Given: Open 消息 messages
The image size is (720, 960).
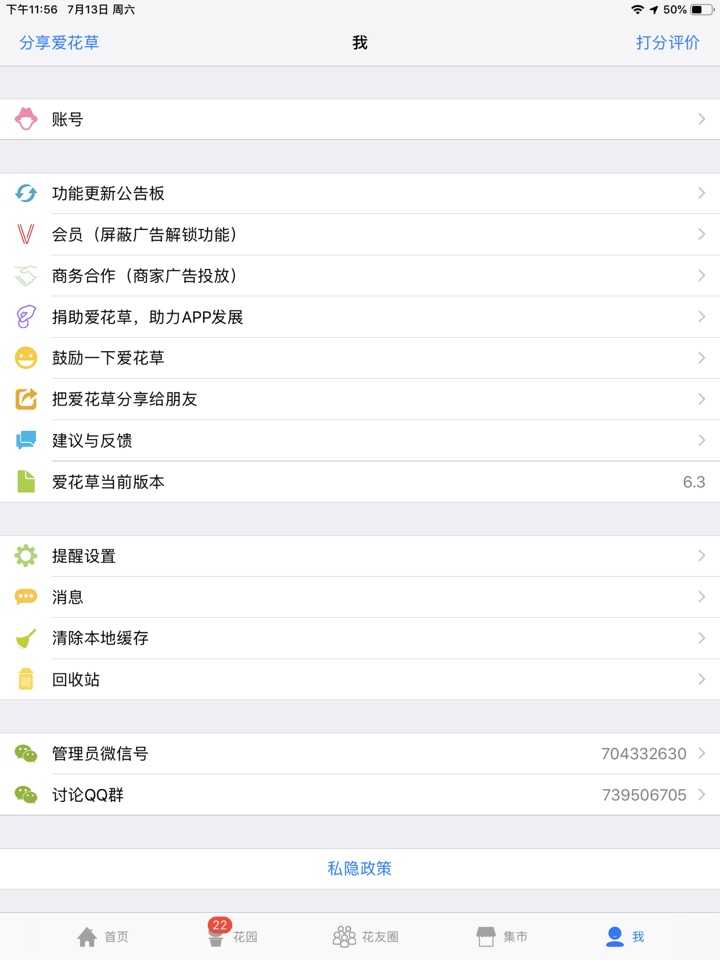Looking at the screenshot, I should pos(360,597).
